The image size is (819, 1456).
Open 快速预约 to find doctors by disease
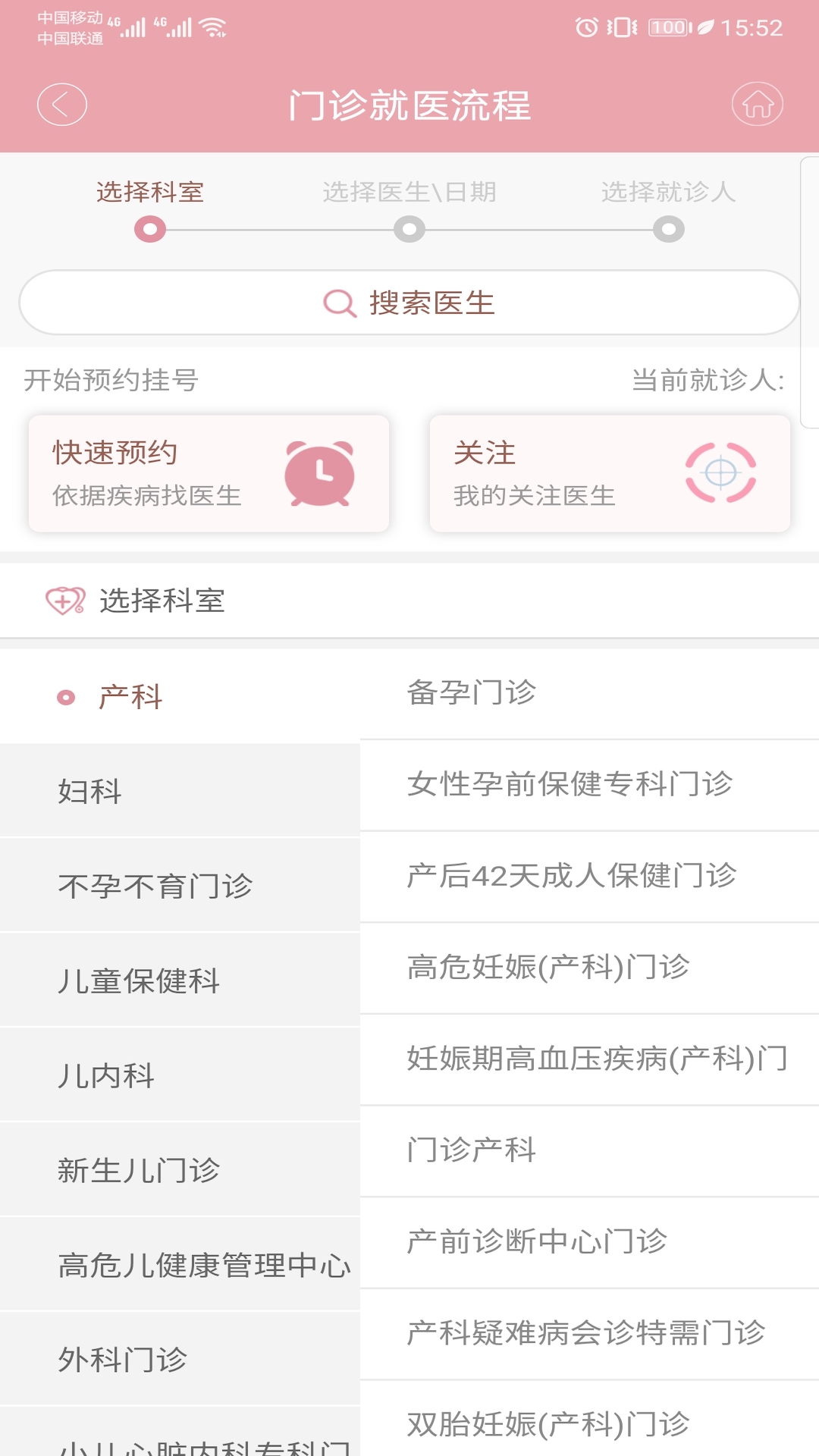tap(209, 472)
